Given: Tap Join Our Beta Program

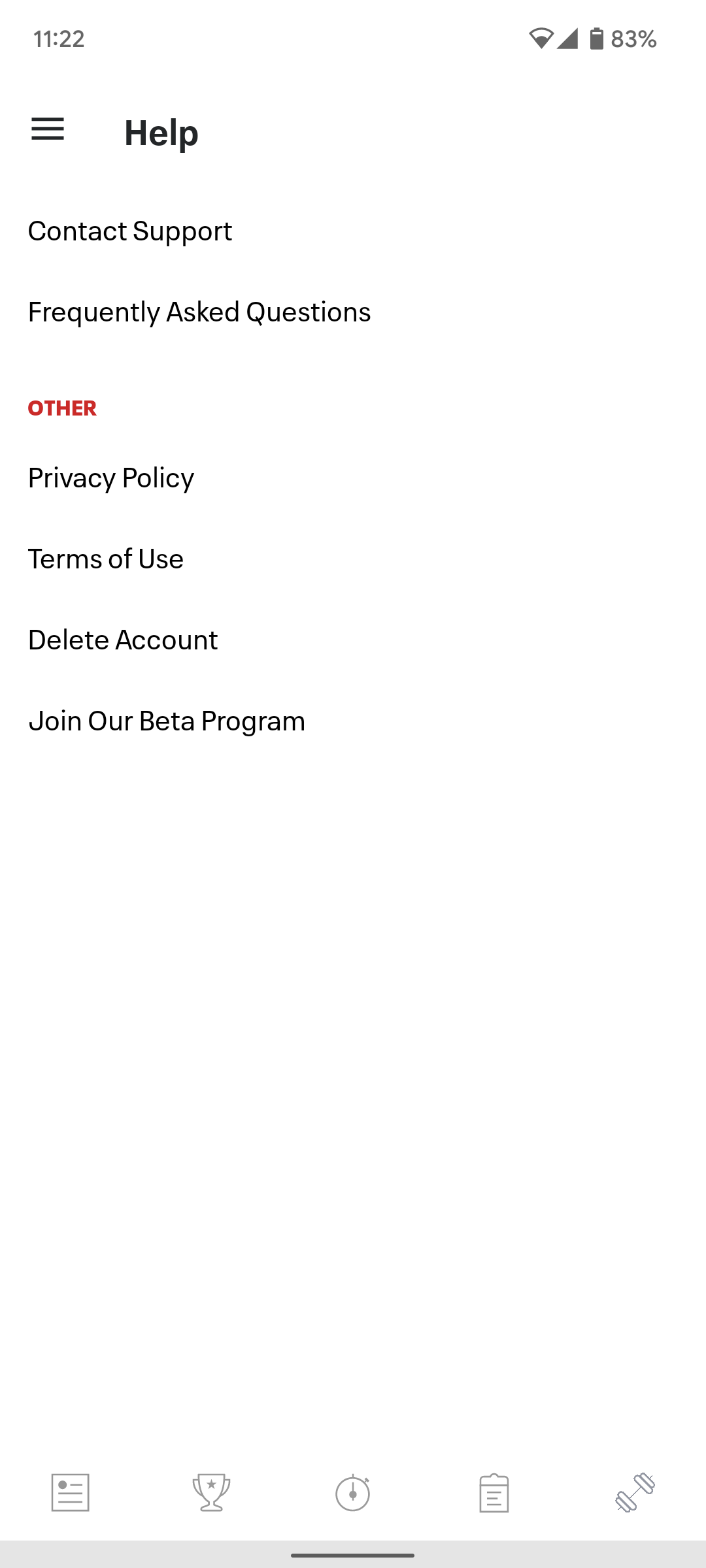Looking at the screenshot, I should (353, 721).
